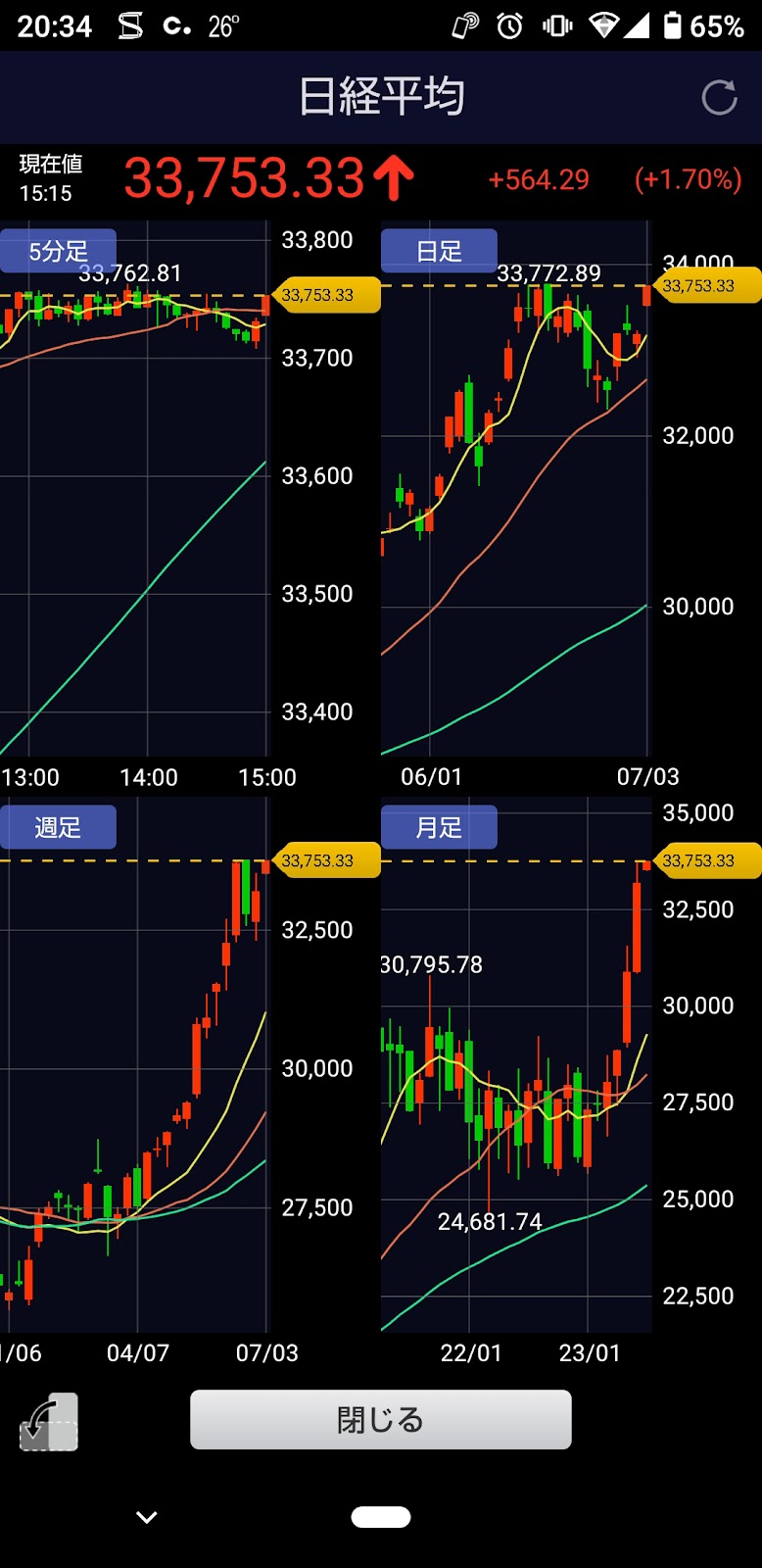Open the 週足 weekly chart
Viewport: 762px width, 1568px height.
[59, 827]
